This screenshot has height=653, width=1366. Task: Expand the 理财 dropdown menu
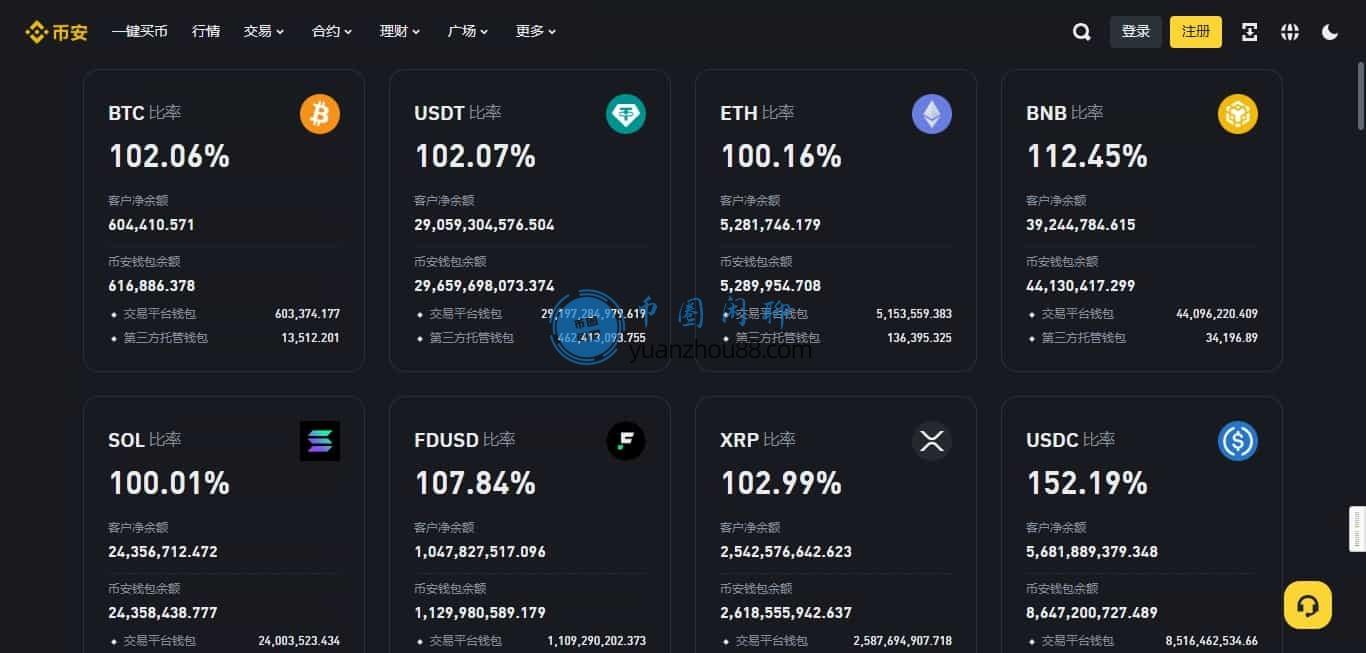[400, 32]
